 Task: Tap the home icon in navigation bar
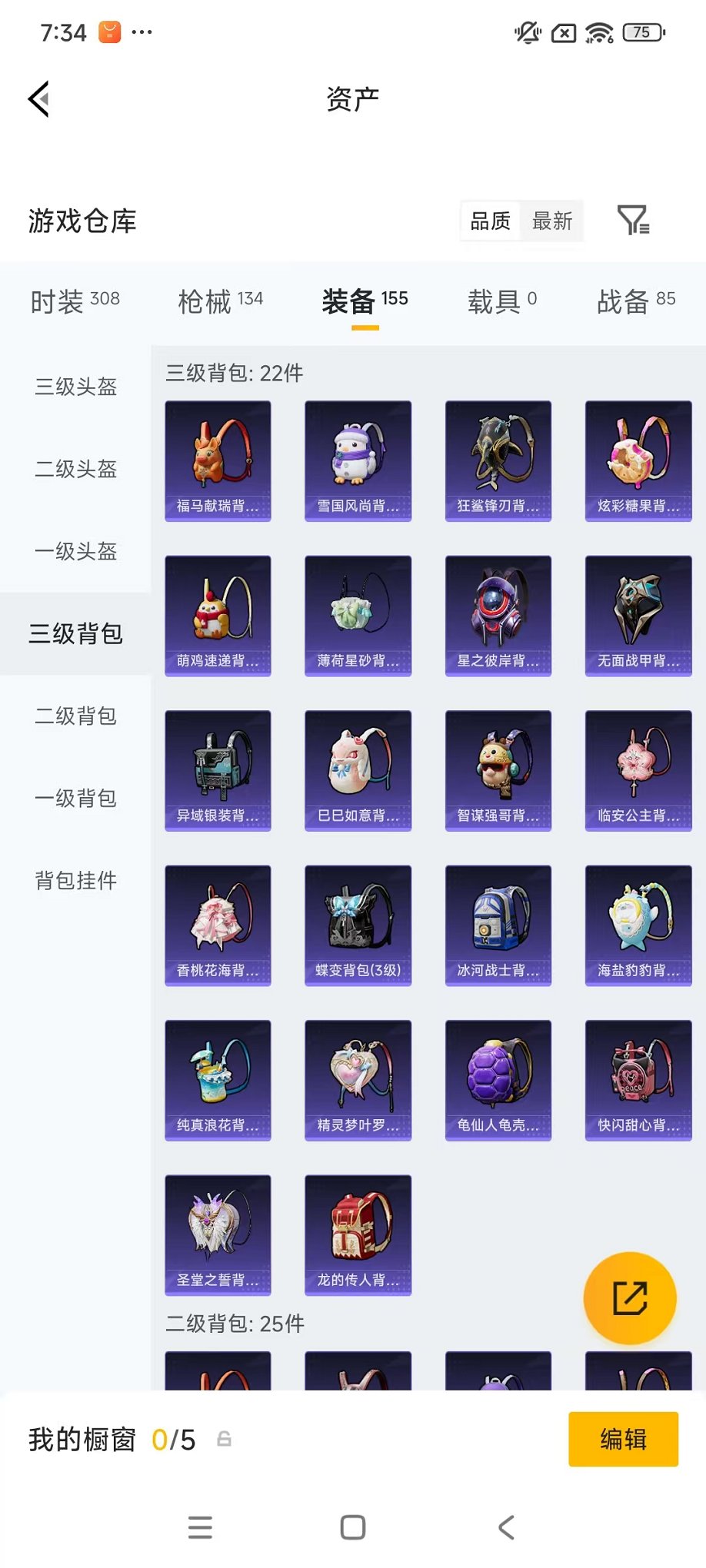352,1527
